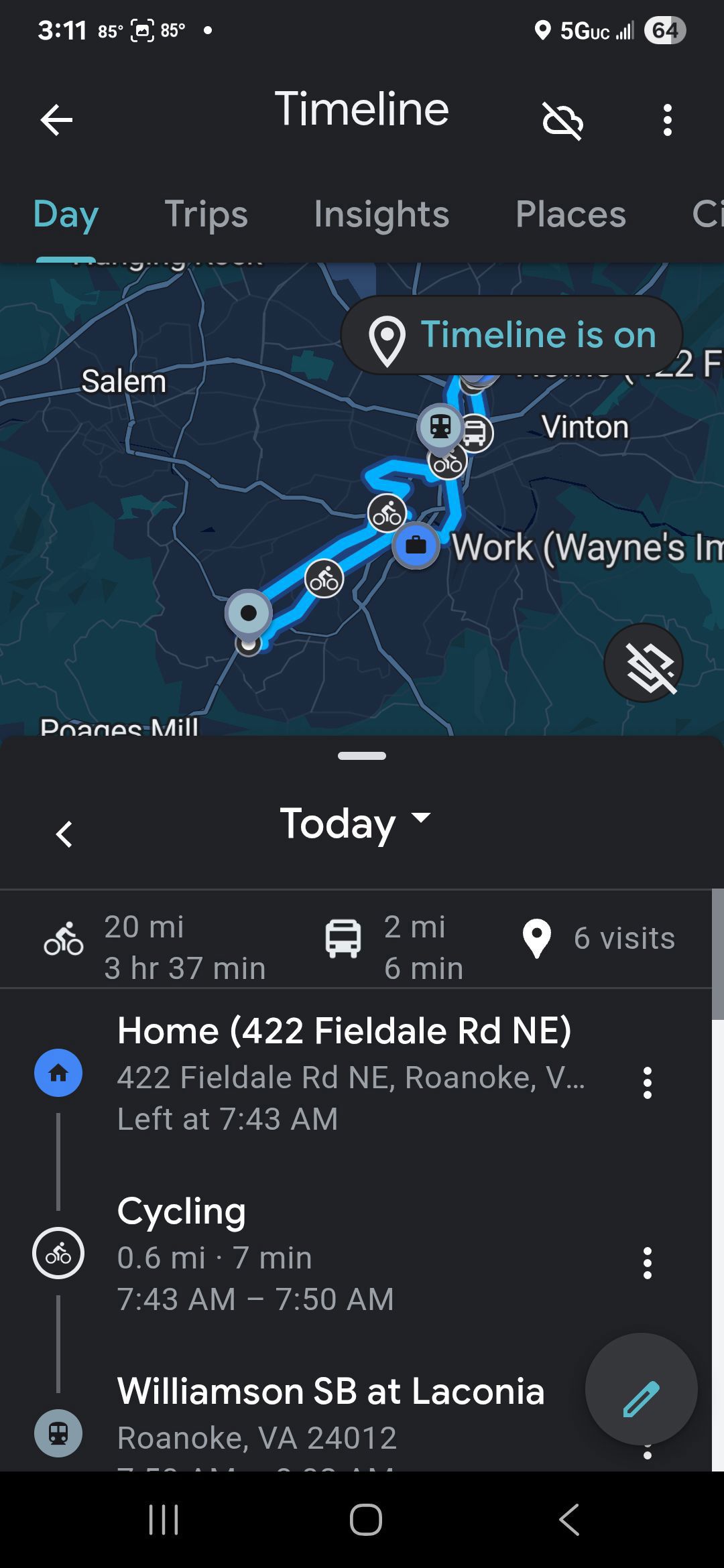Image resolution: width=724 pixels, height=1568 pixels.
Task: Open the Today date picker
Action: pos(355,823)
